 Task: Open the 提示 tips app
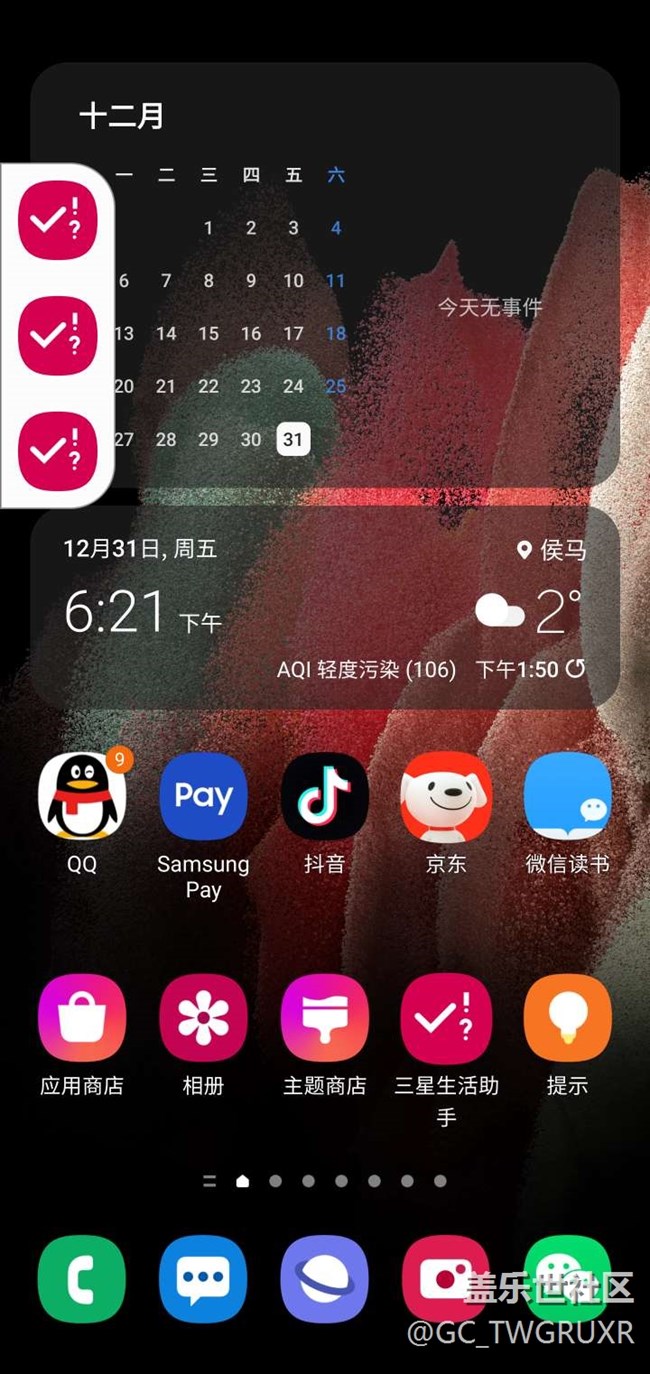point(567,1018)
